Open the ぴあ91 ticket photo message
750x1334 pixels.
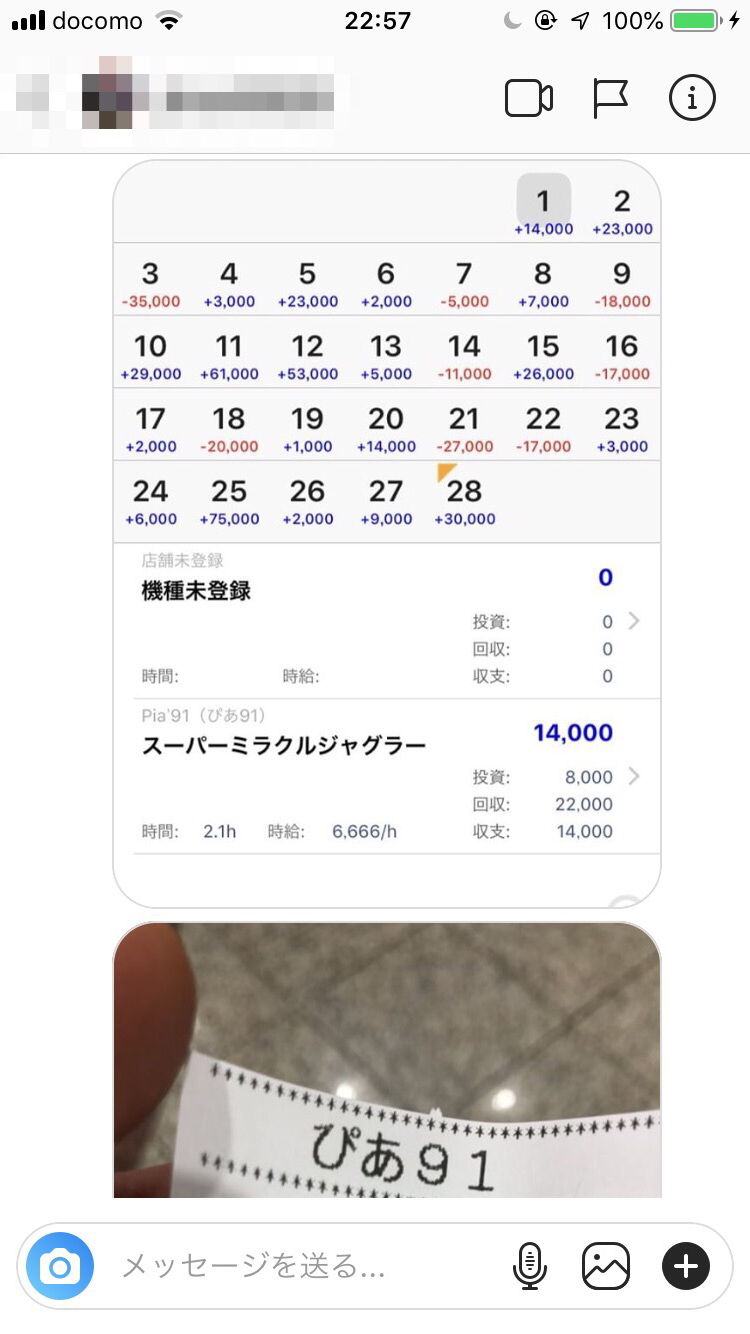pos(387,1060)
